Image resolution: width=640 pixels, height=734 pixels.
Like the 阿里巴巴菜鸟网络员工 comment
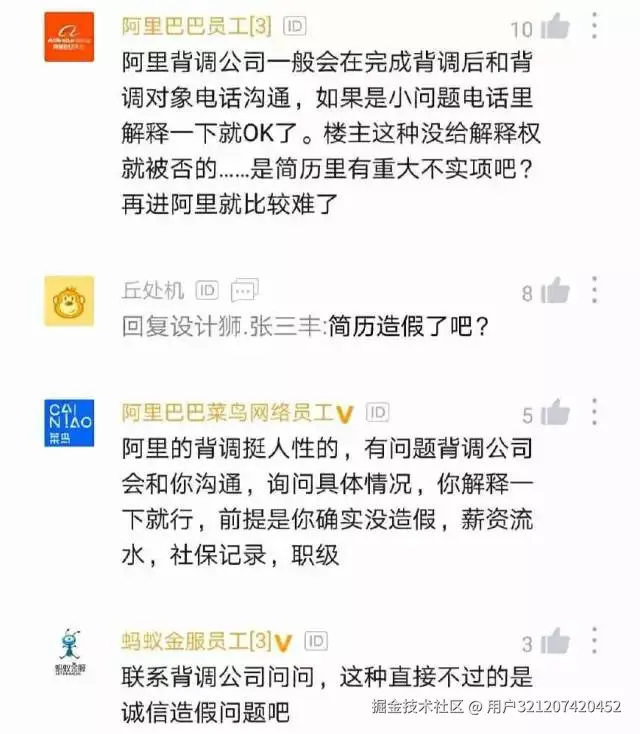[x=555, y=412]
